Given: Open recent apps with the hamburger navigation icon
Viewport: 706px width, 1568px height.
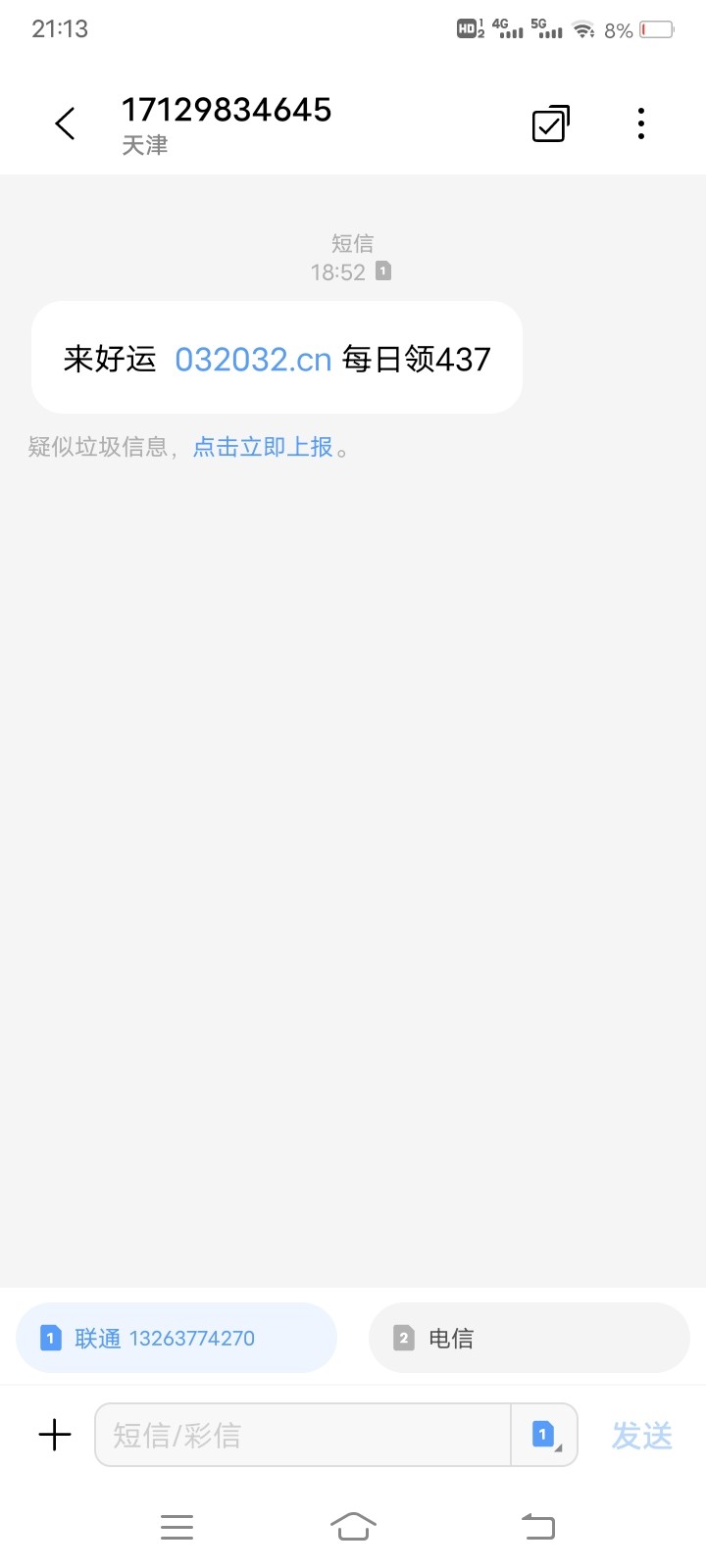Looking at the screenshot, I should 176,1526.
